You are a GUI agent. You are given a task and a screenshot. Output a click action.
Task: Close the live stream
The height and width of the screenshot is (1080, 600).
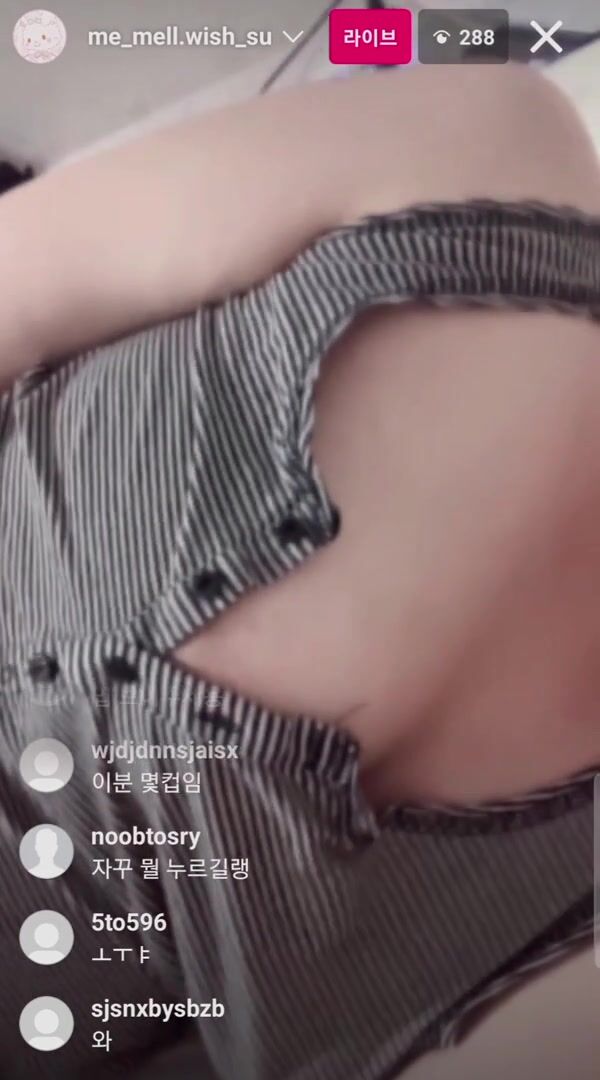(546, 37)
